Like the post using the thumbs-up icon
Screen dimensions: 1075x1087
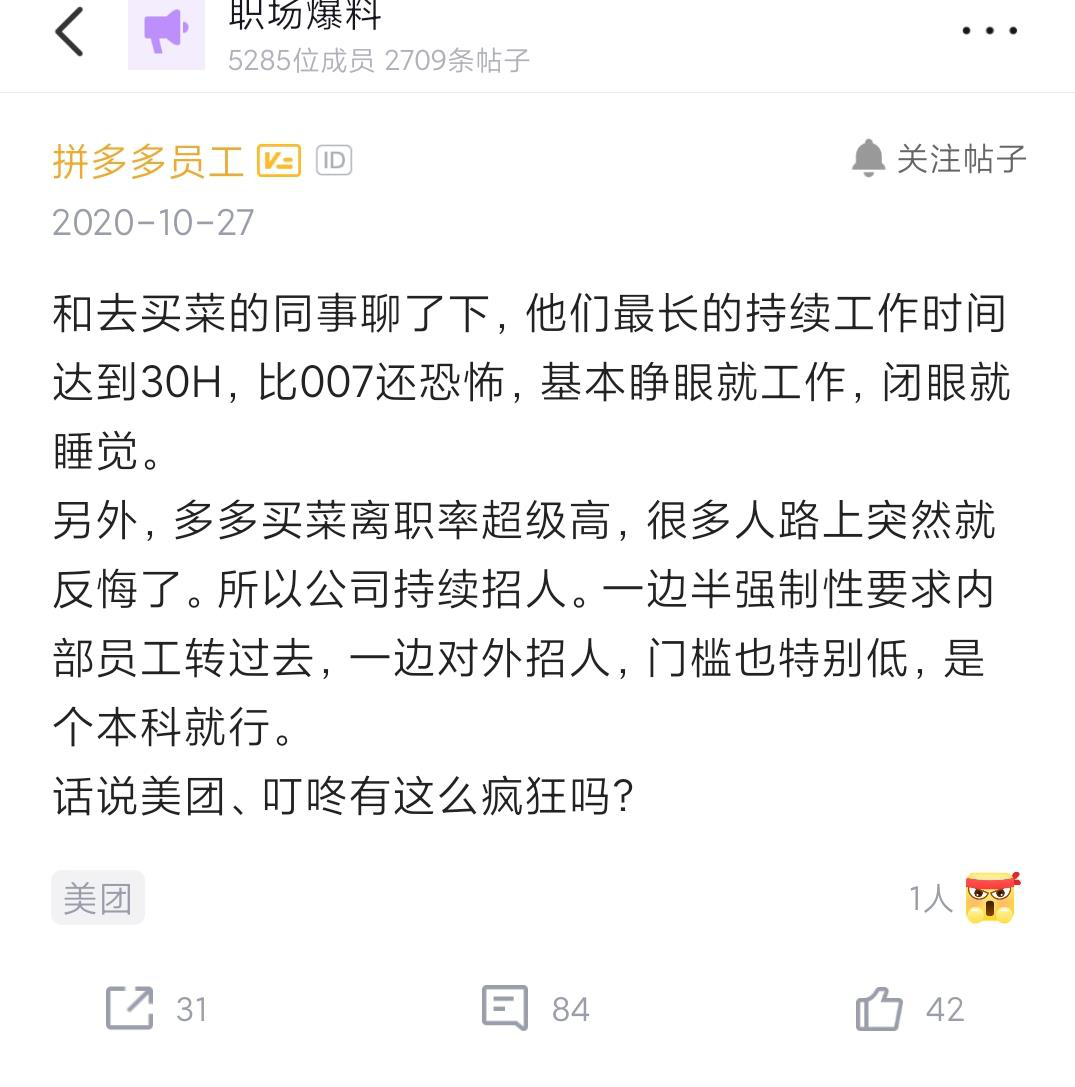(881, 1010)
